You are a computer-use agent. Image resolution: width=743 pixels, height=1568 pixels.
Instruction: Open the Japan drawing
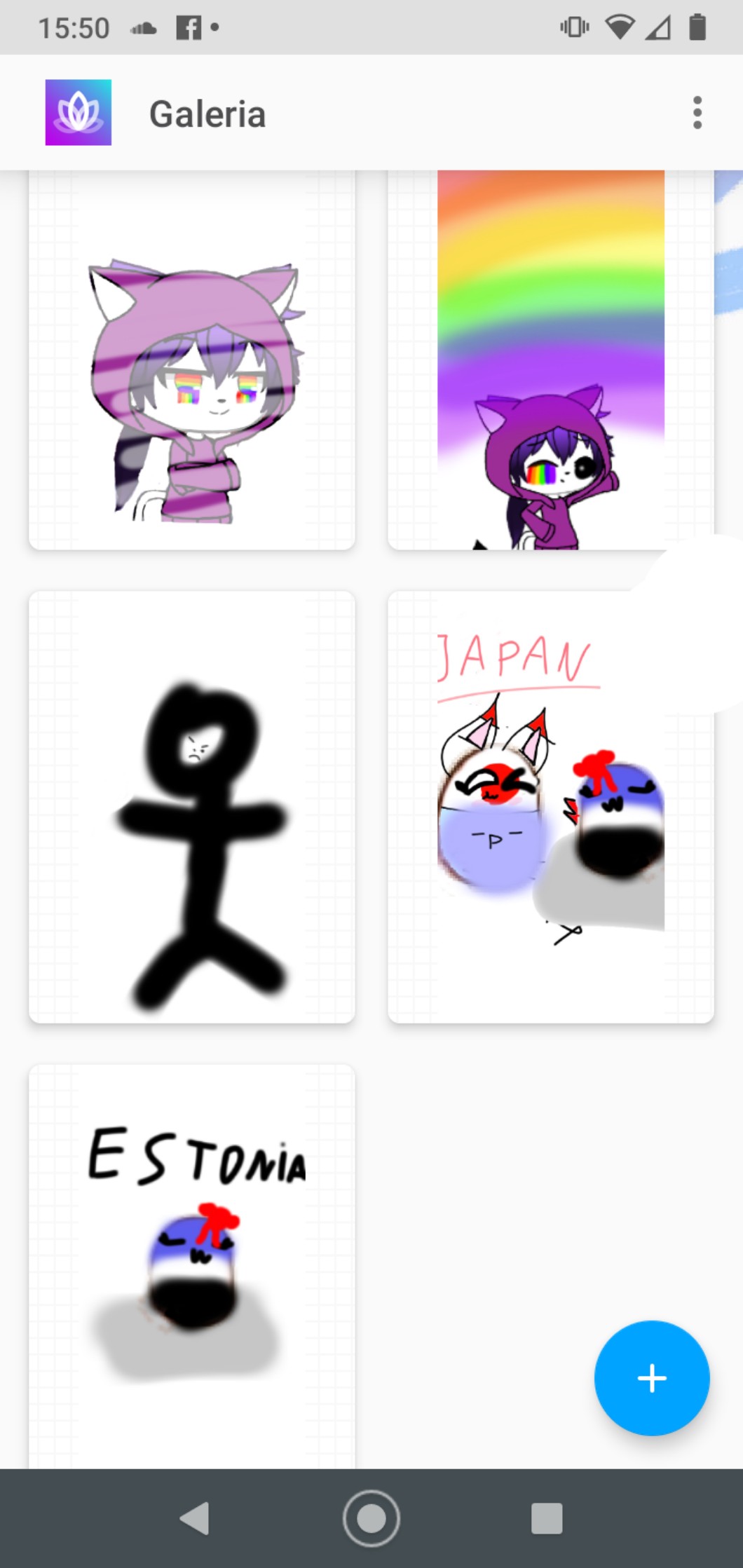550,806
